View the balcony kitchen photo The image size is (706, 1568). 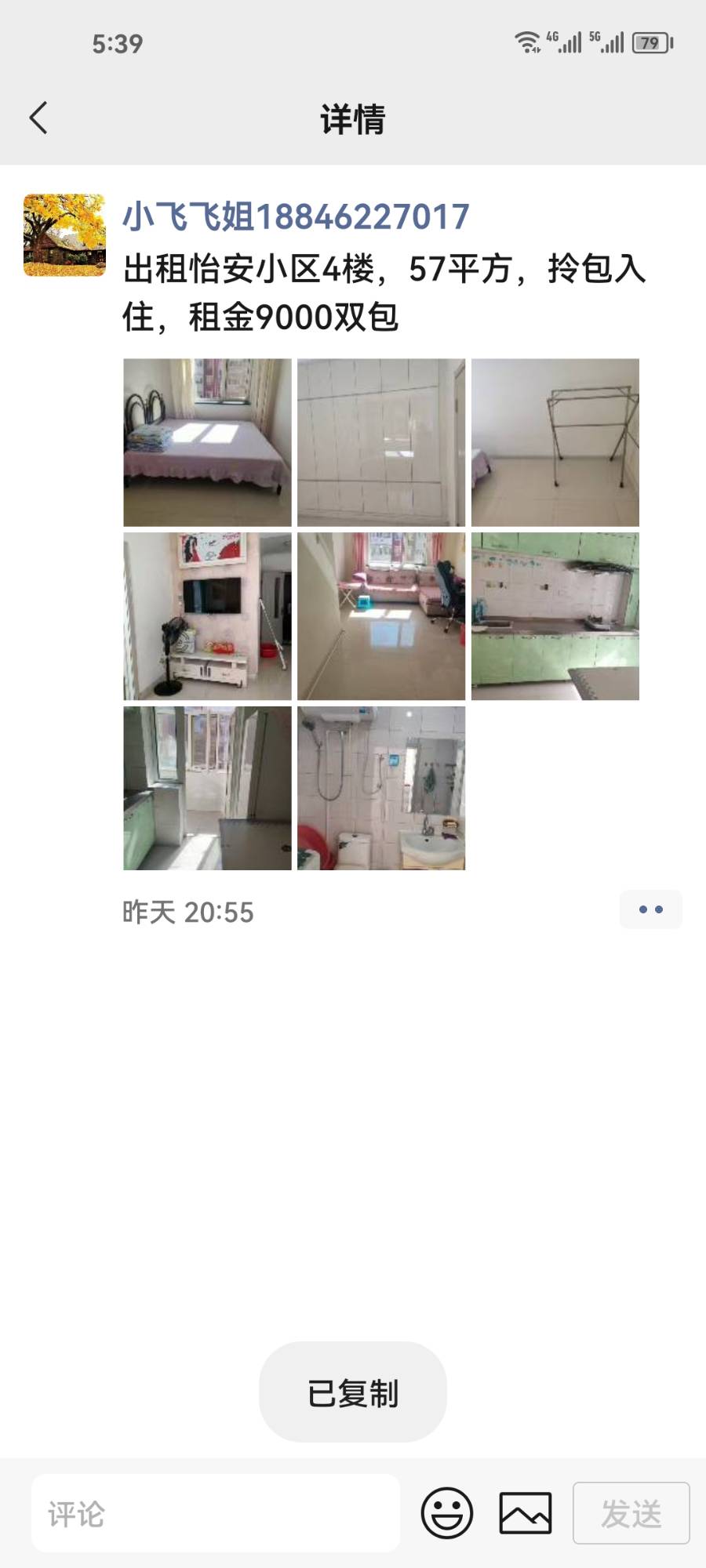pyautogui.click(x=207, y=788)
